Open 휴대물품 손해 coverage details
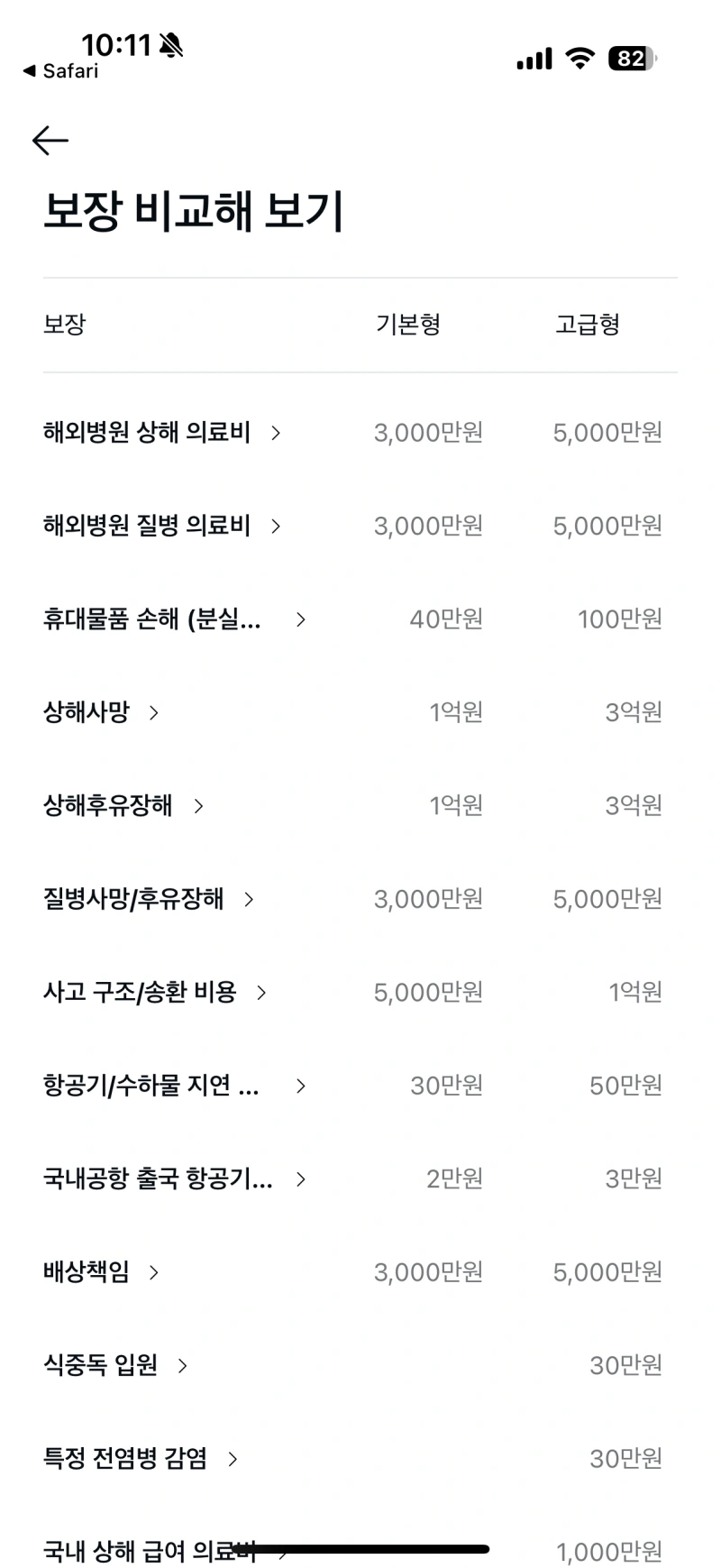 point(176,619)
